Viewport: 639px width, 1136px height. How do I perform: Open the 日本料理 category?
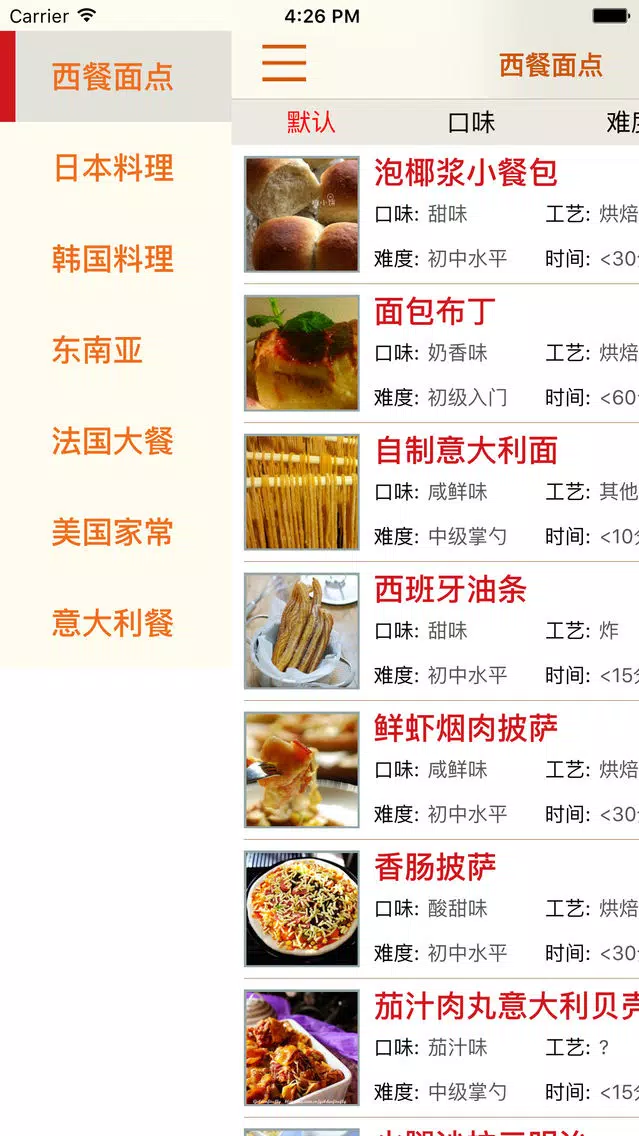pos(116,168)
